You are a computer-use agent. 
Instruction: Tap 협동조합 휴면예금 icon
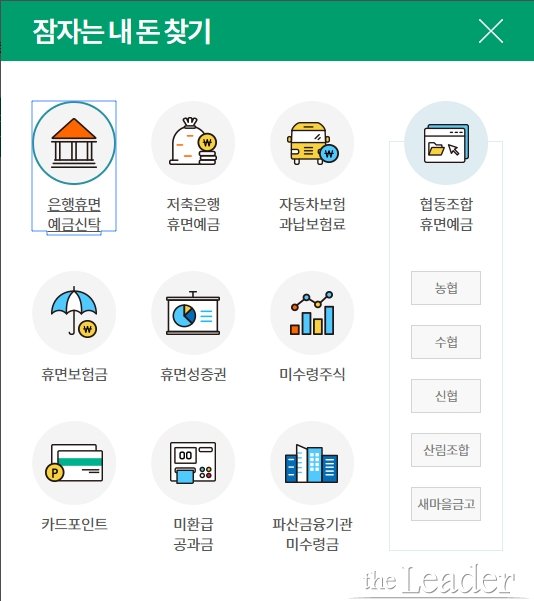coord(446,143)
